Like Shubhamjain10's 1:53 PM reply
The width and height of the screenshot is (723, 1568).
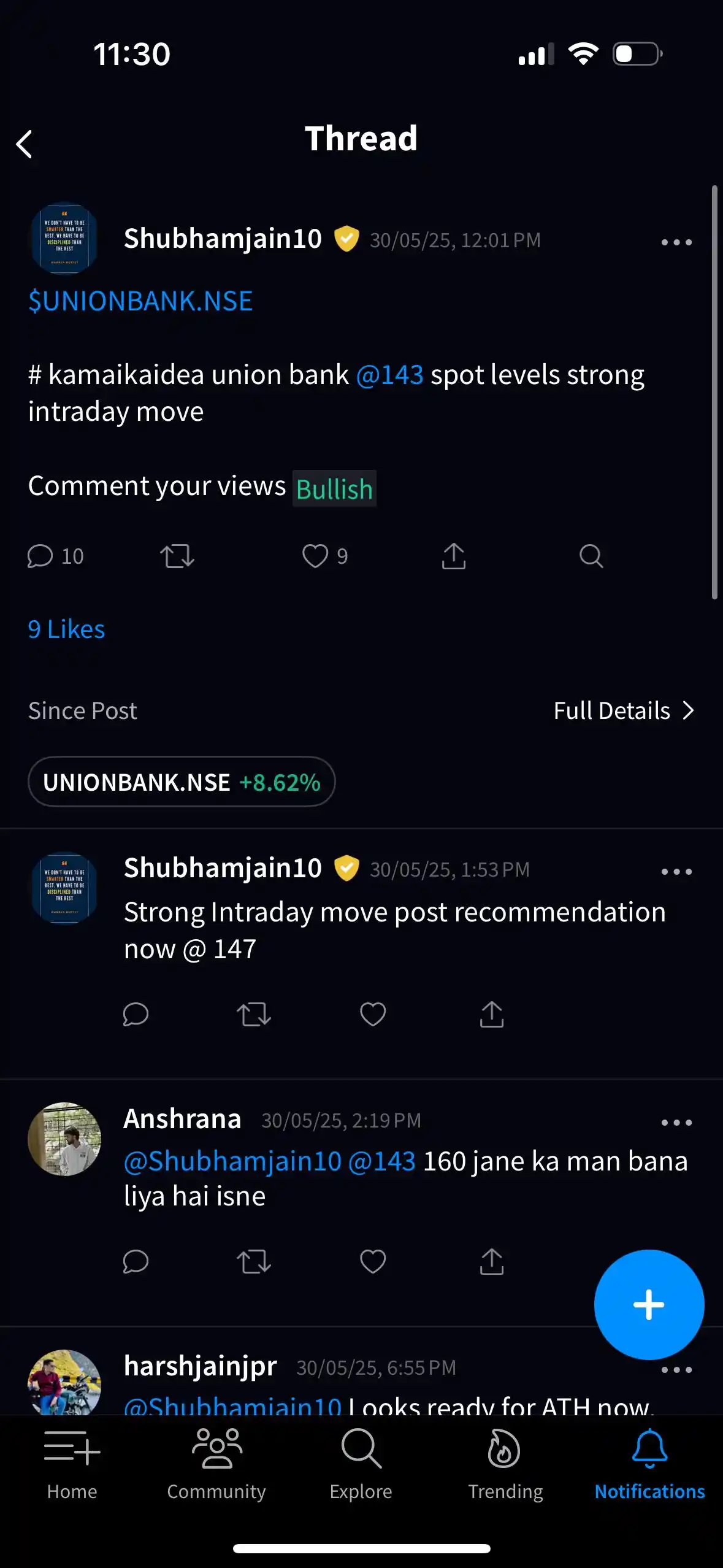[x=373, y=1014]
